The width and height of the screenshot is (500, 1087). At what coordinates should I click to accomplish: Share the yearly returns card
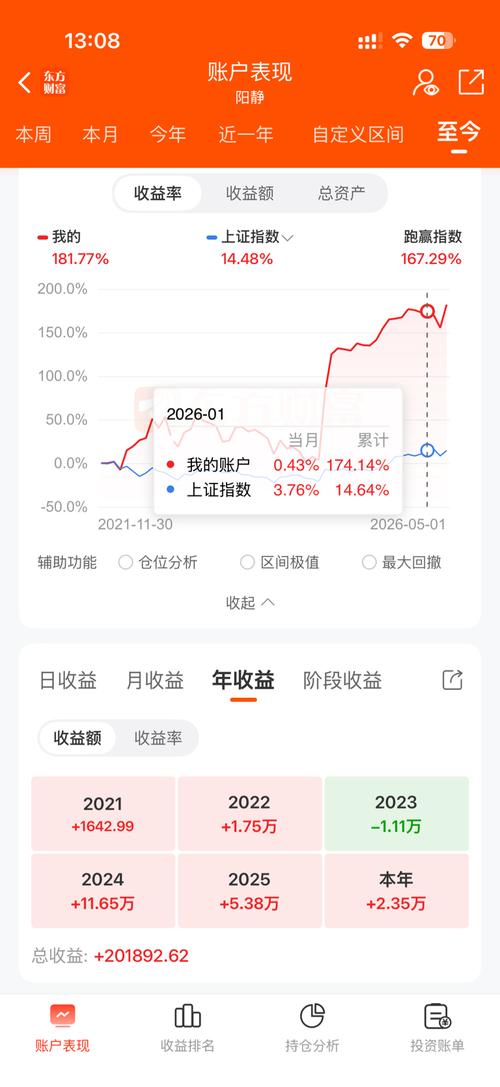pos(452,680)
